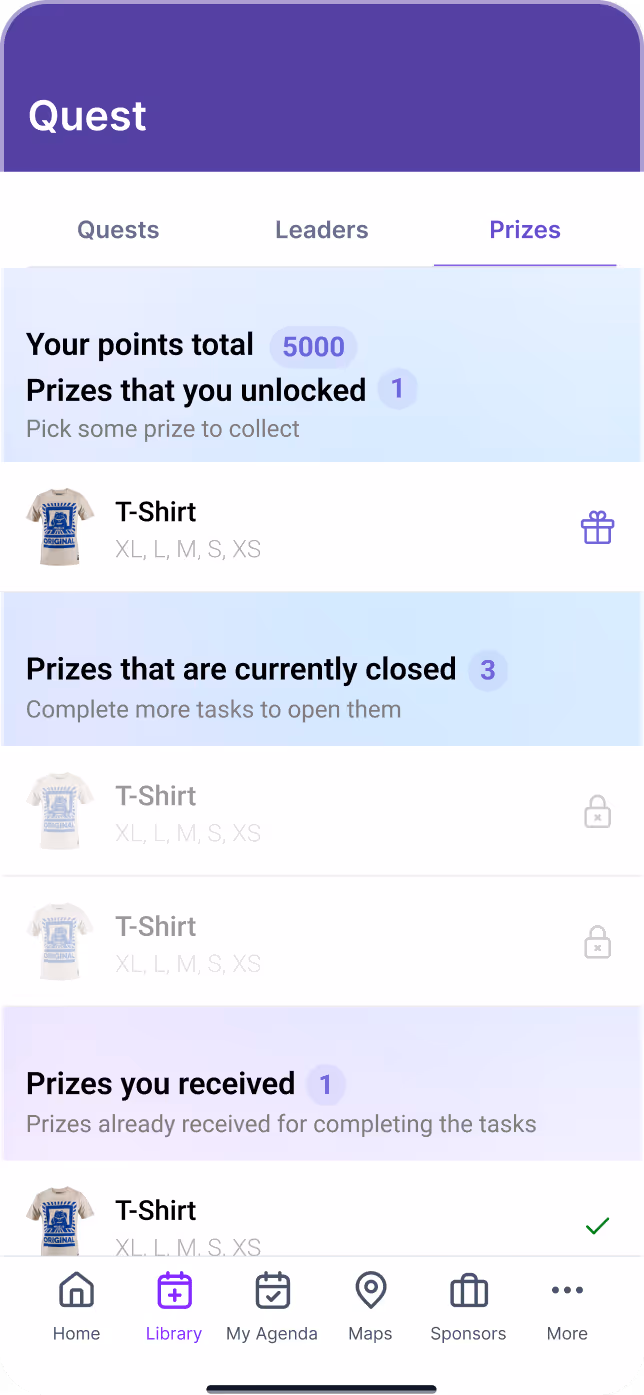Viewport: 644px width, 1395px height.
Task: Open the unlocked T-Shirt prize row
Action: coord(300,527)
